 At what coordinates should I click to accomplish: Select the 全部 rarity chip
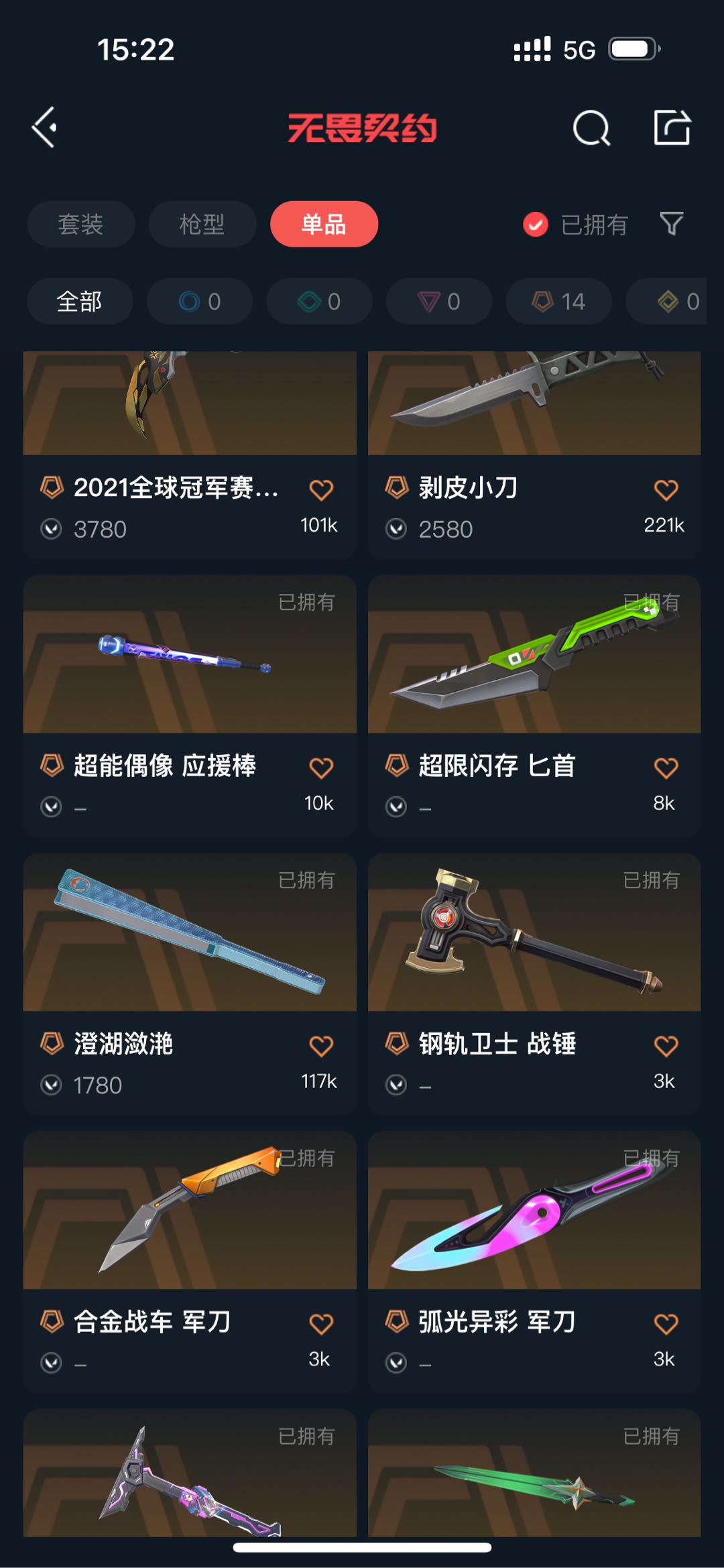80,302
